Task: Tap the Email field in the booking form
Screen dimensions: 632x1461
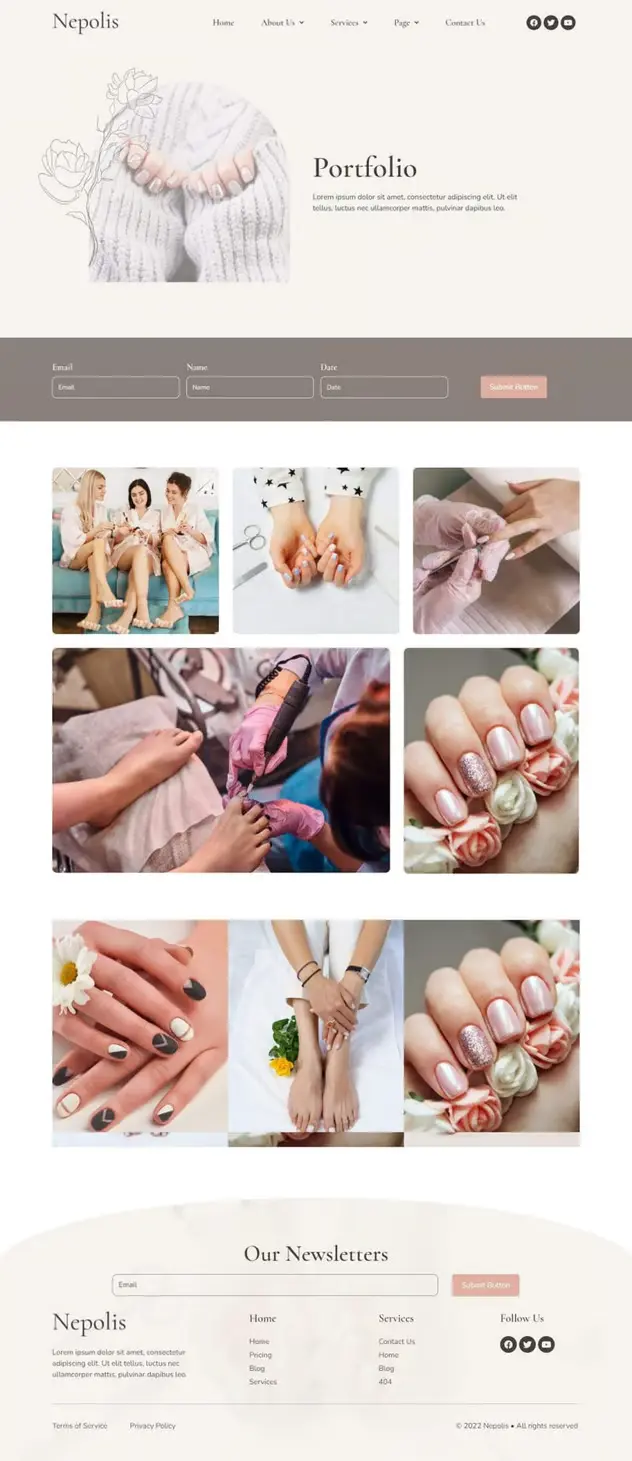Action: [x=116, y=387]
